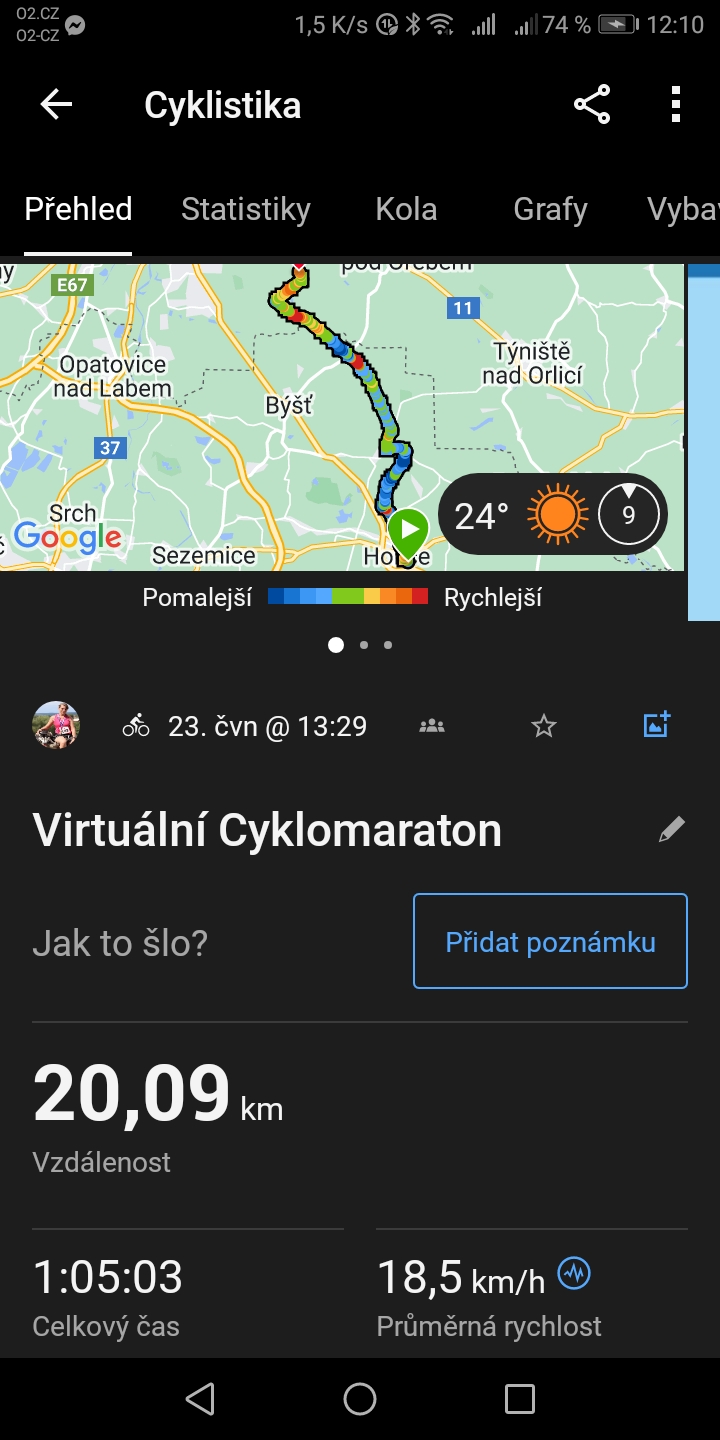The width and height of the screenshot is (720, 1440).
Task: Go back from the Cyklistika activity
Action: pyautogui.click(x=56, y=105)
